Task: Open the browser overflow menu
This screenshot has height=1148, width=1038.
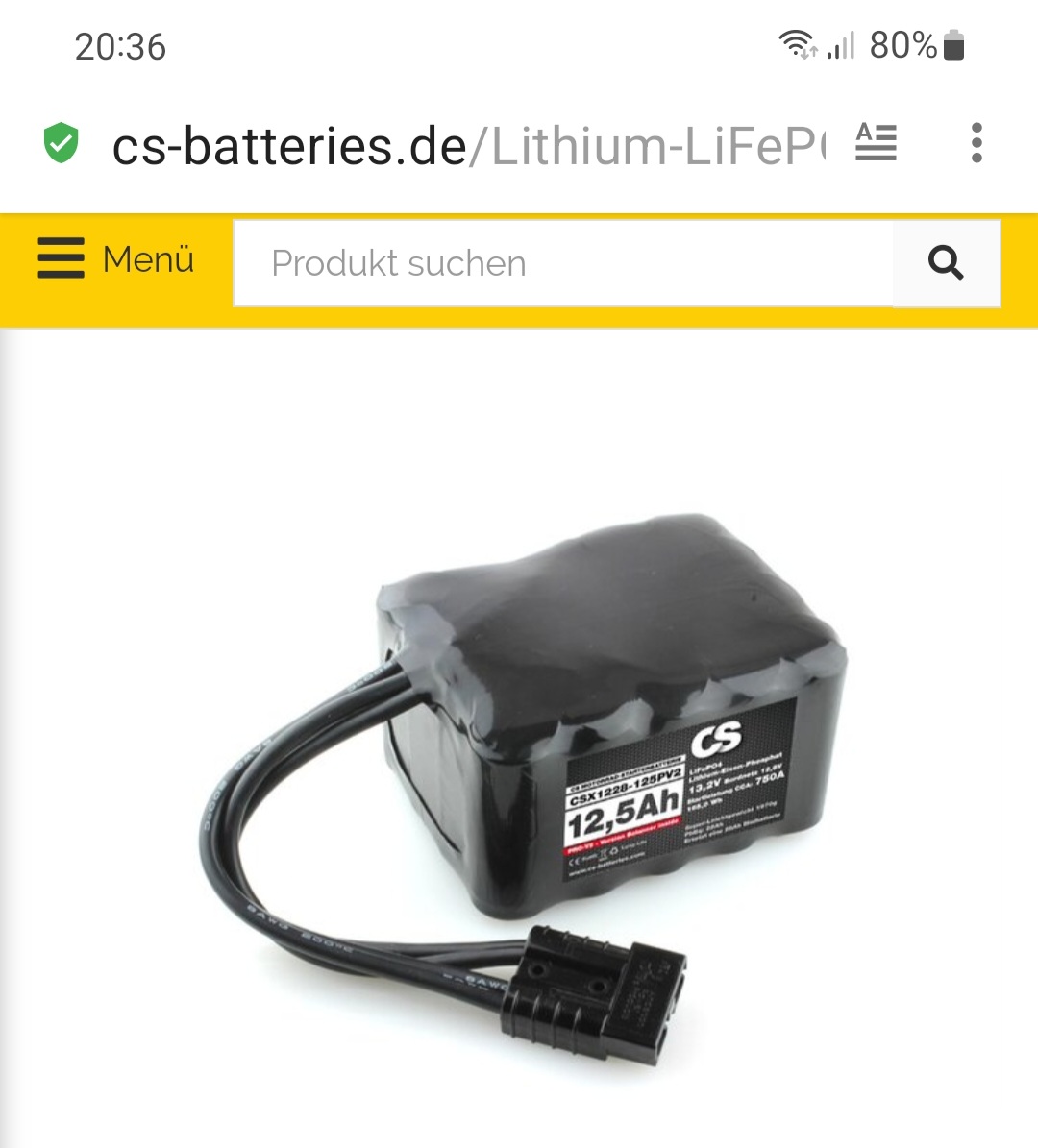Action: pos(976,143)
